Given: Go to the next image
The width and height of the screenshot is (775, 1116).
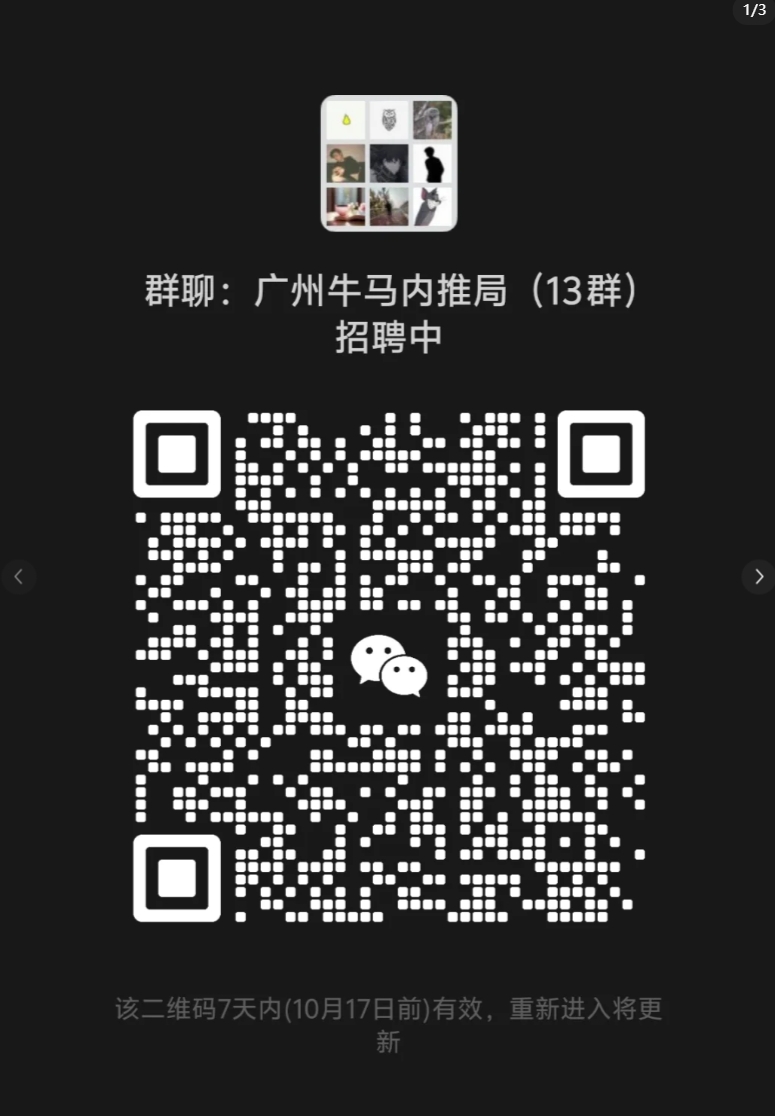Looking at the screenshot, I should pyautogui.click(x=758, y=576).
